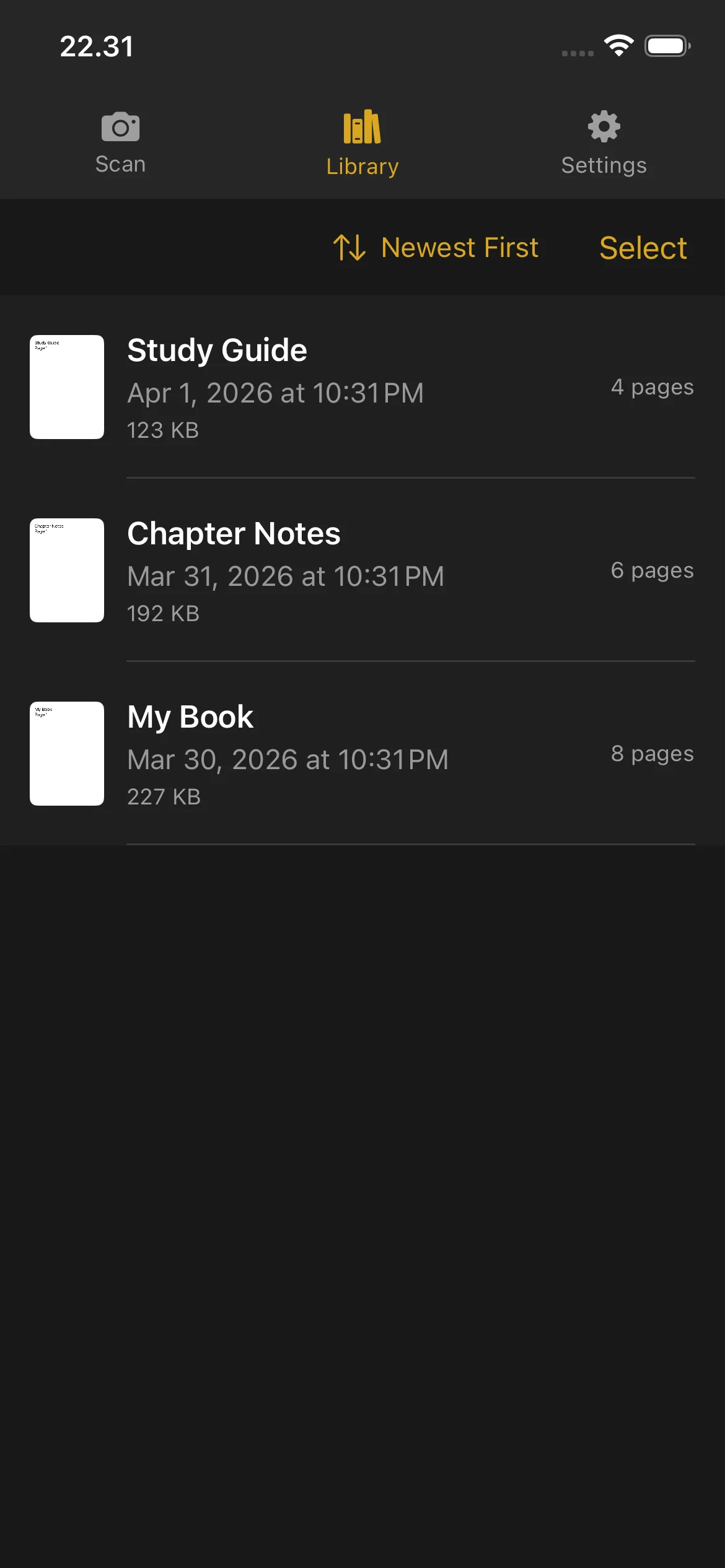The image size is (725, 1568).
Task: Open the Study Guide document thumbnail
Action: tap(67, 386)
